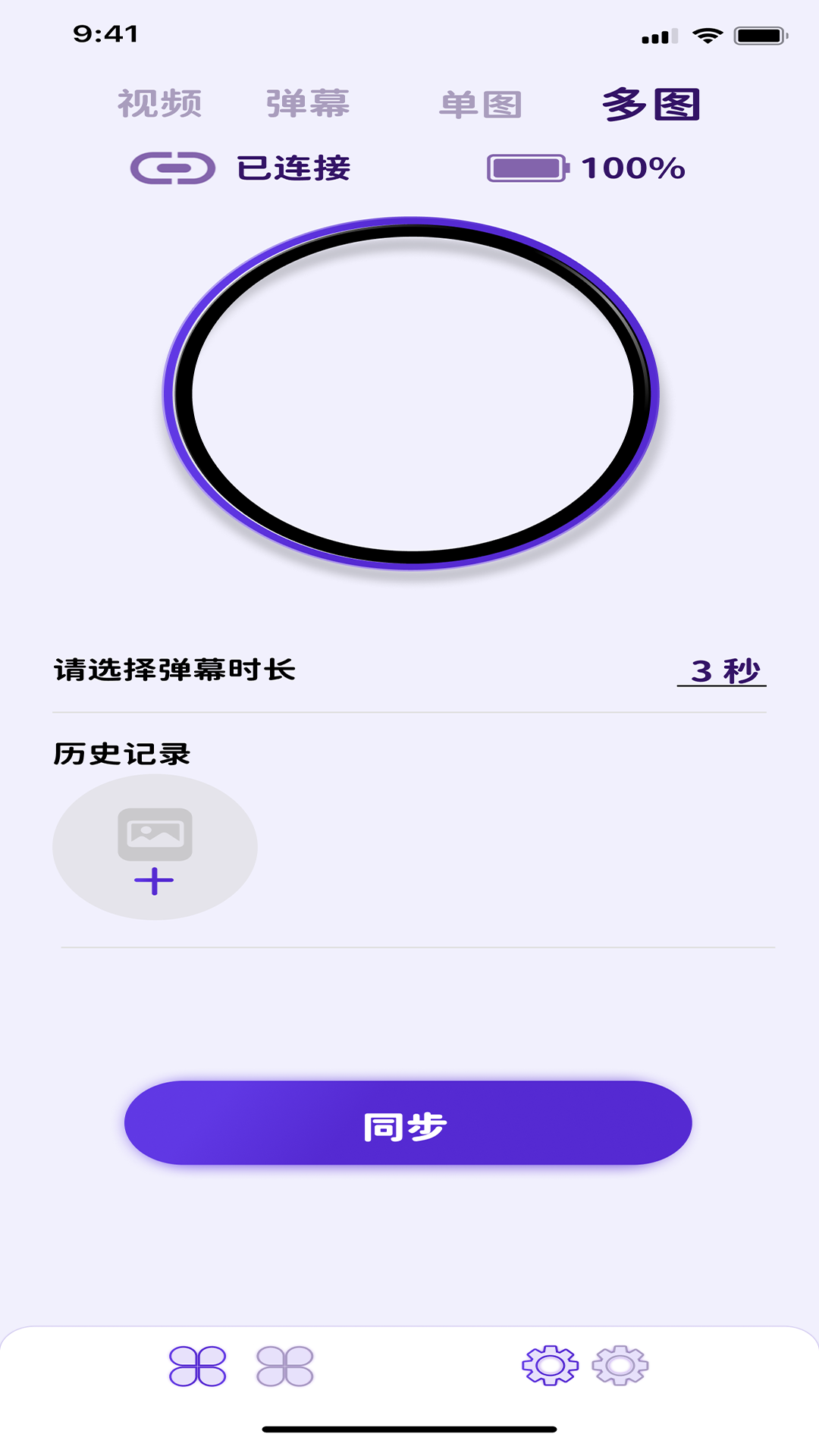Tap the plus icon to add an image
This screenshot has width=819, height=1456.
[155, 881]
